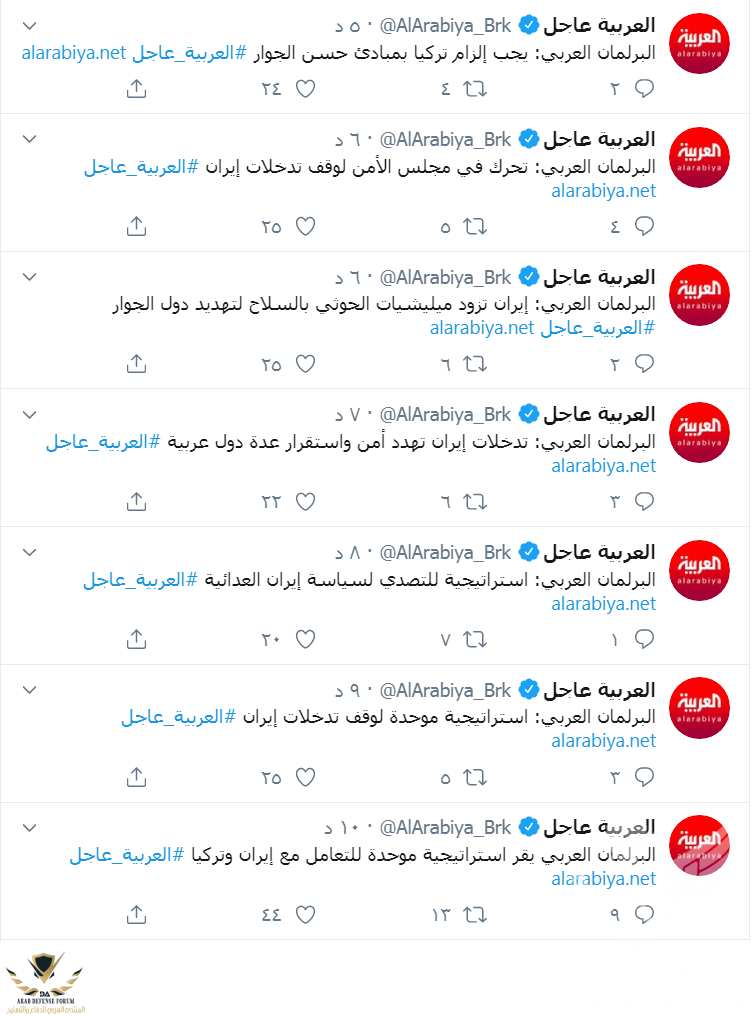Retweet the tweet about Iran threatening Arab states' stability
The height and width of the screenshot is (1016, 754).
tap(475, 501)
